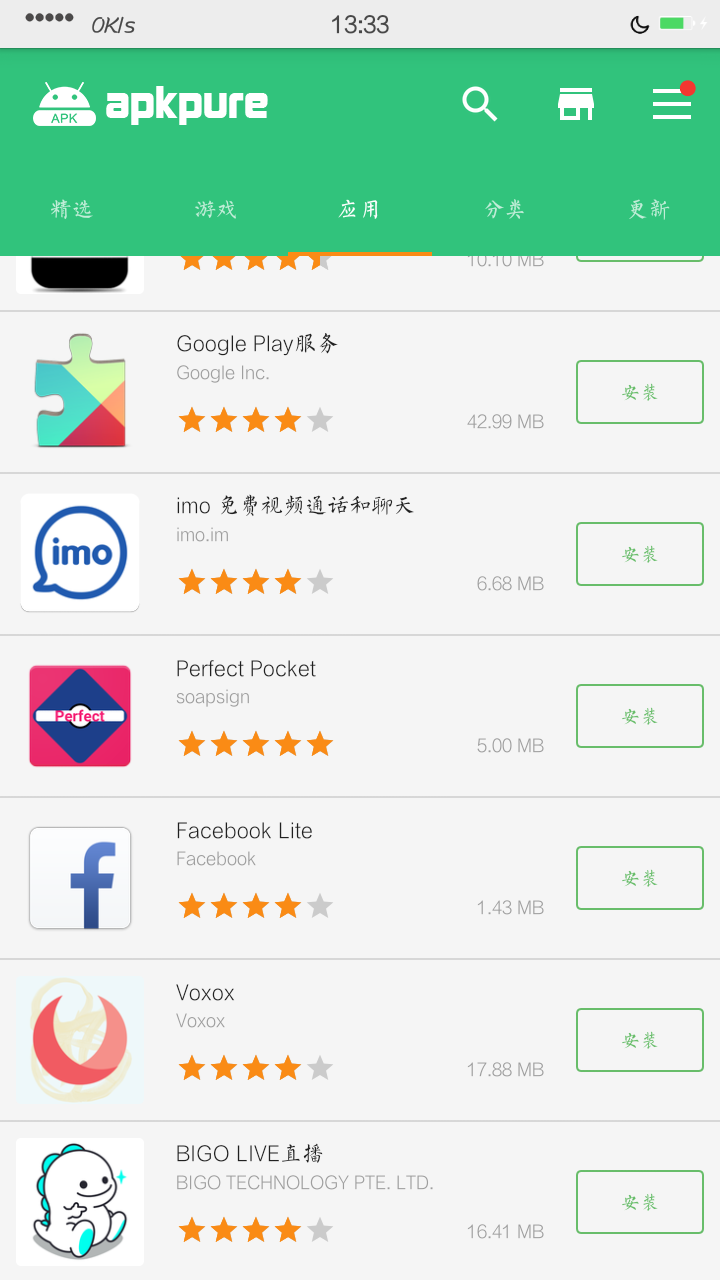Install imo with its 安装 button
This screenshot has width=720, height=1280.
[x=640, y=554]
